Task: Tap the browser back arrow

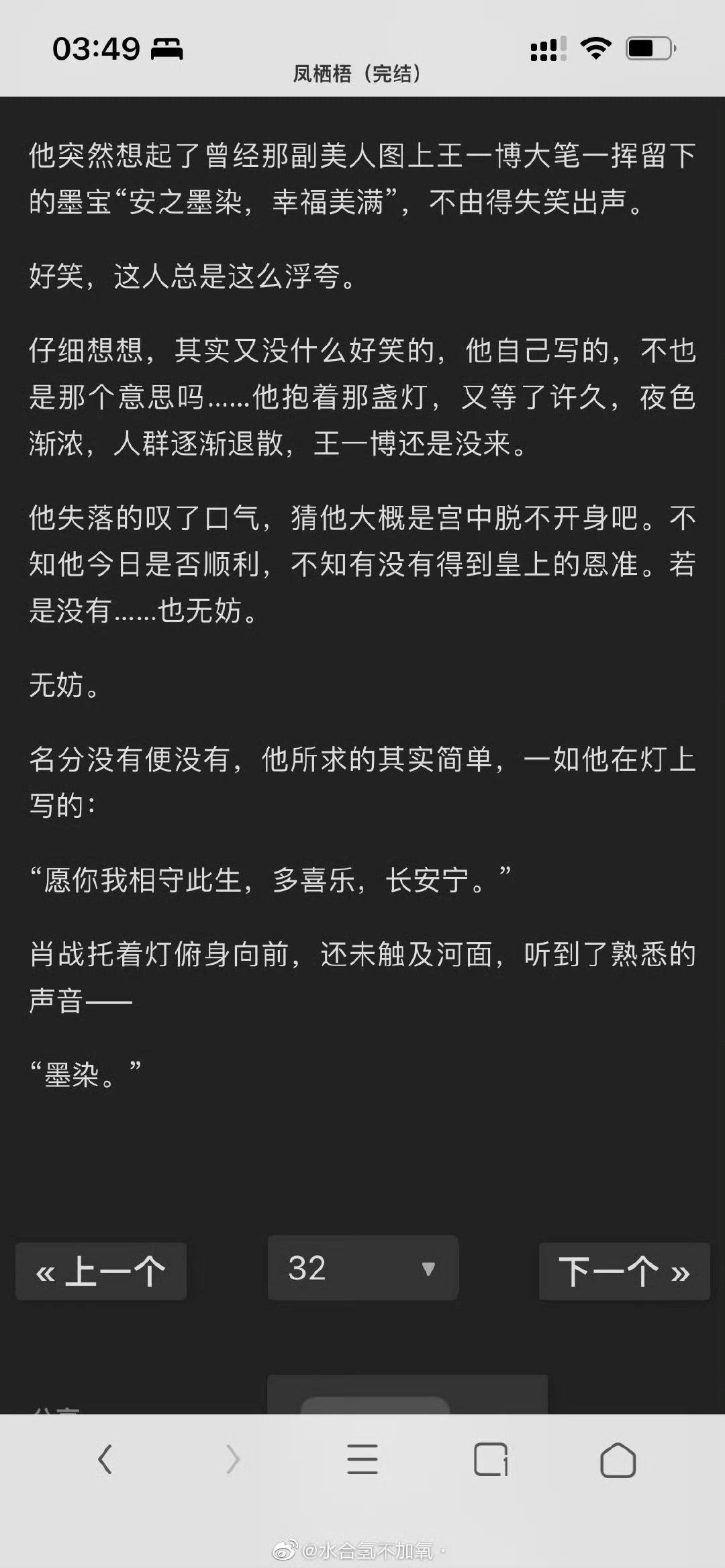Action: [x=105, y=1459]
